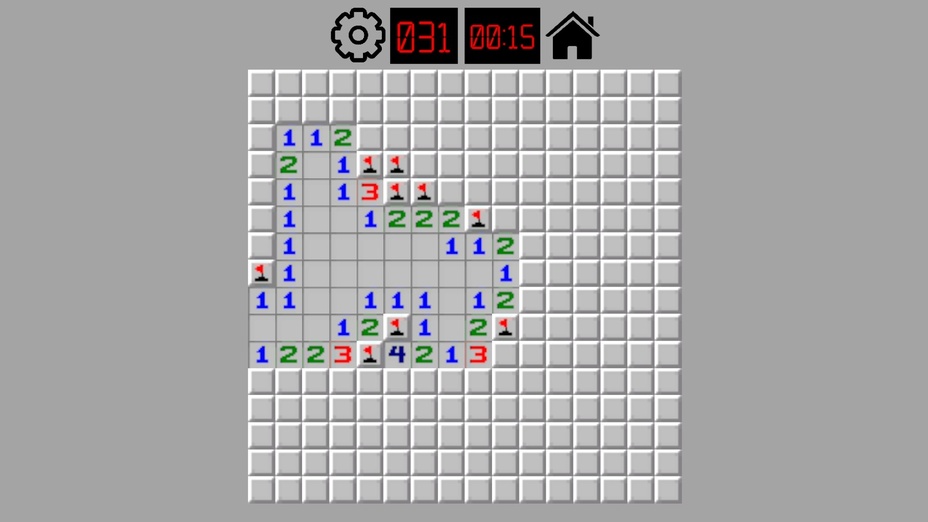The width and height of the screenshot is (928, 522).
Task: Tap the flag beside the dark blue 4
Action: point(370,354)
